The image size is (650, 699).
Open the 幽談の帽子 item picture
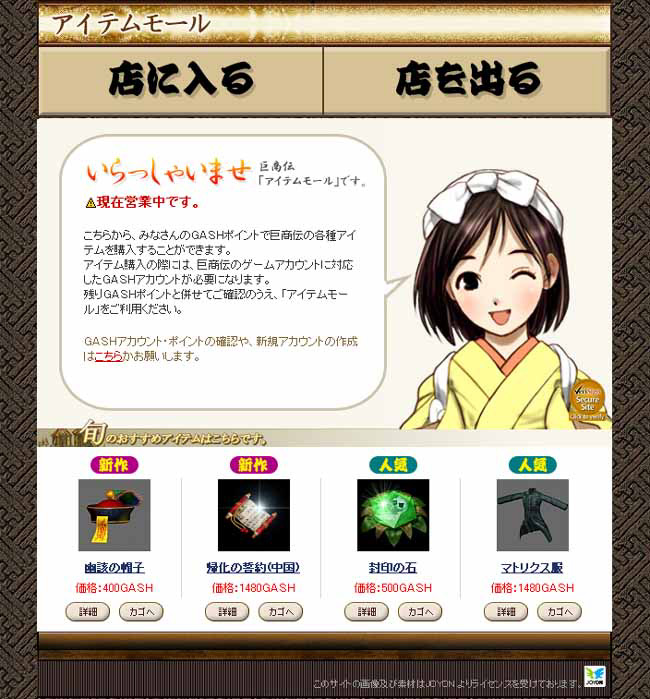[x=114, y=515]
